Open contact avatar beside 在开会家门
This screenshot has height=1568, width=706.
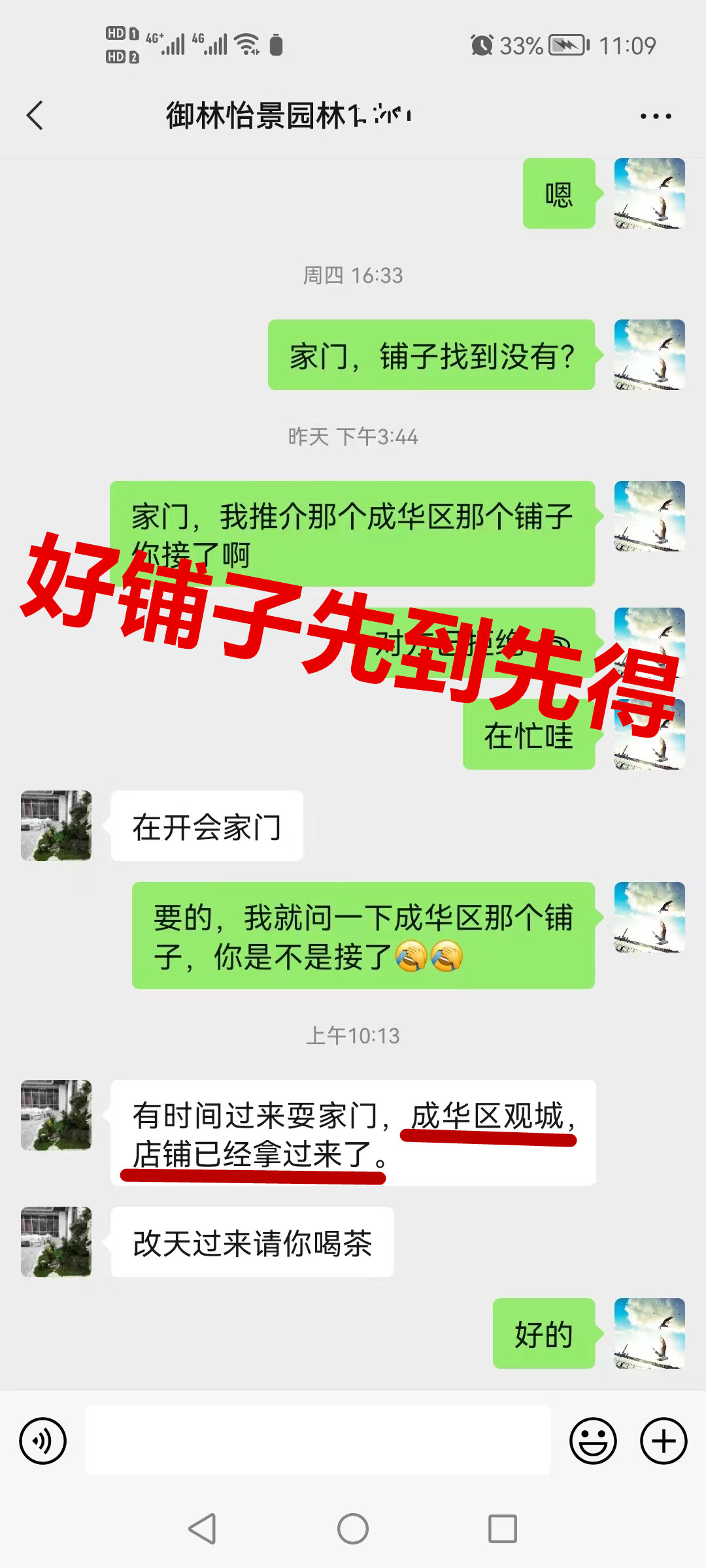pos(56,826)
